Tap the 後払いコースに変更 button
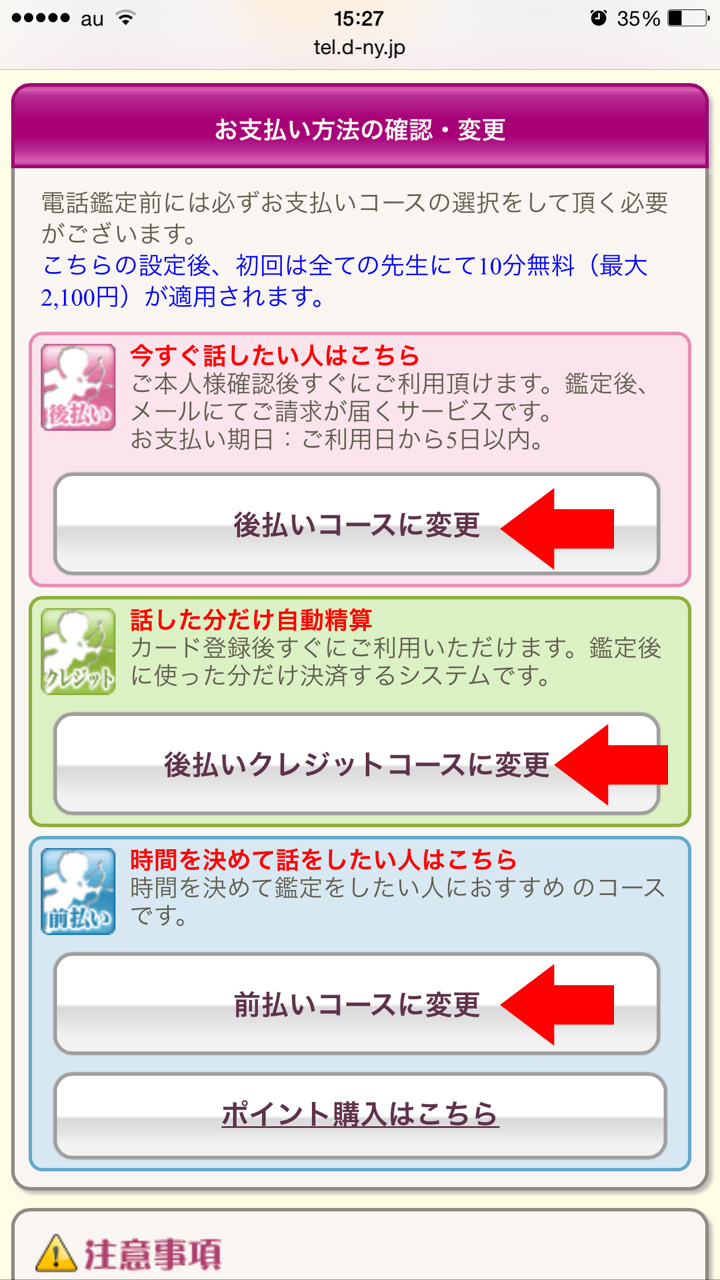This screenshot has height=1280, width=720. tap(357, 525)
